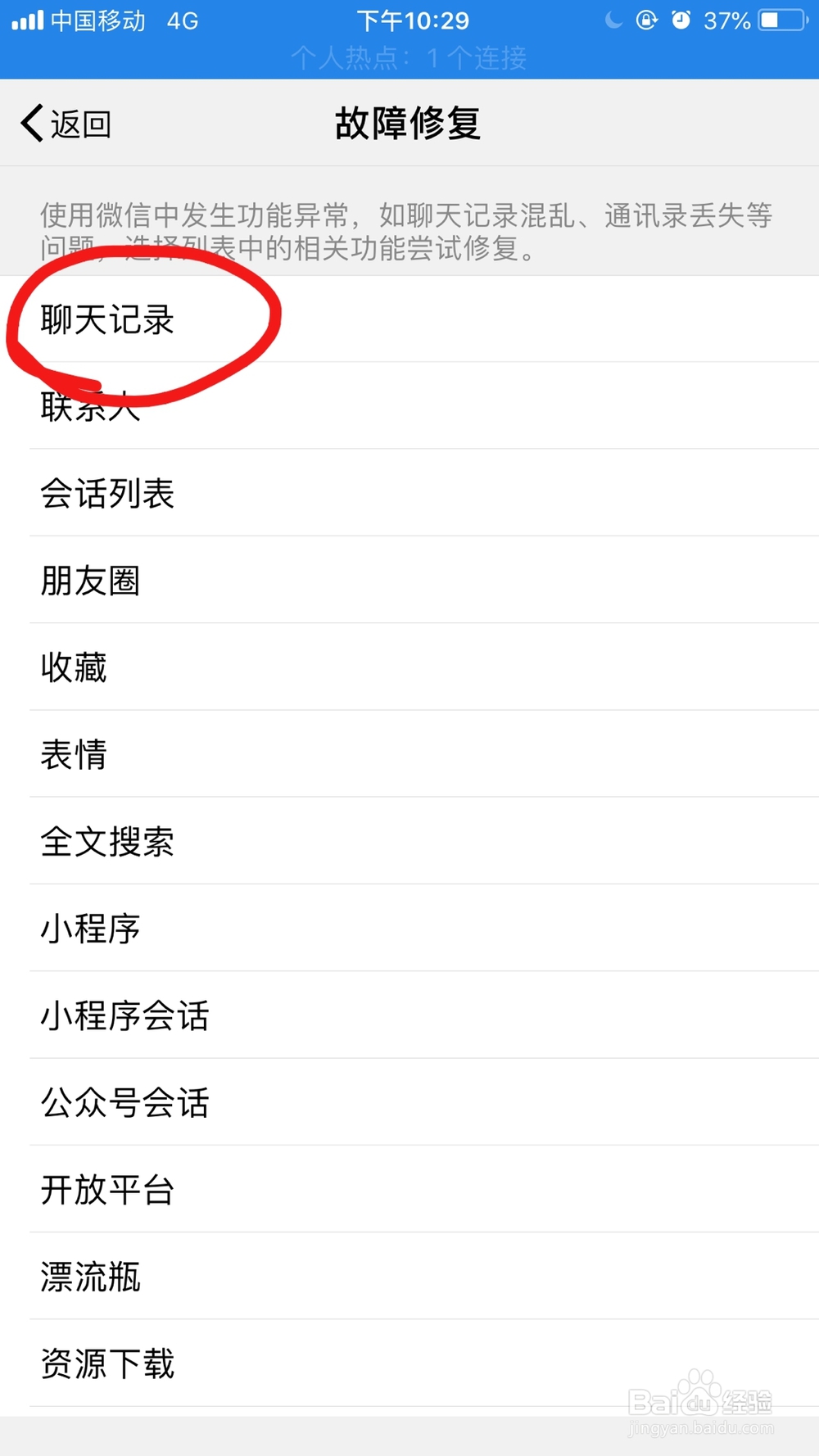Select 小程序 repair option
Screen dimensions: 819x1456
[x=90, y=928]
